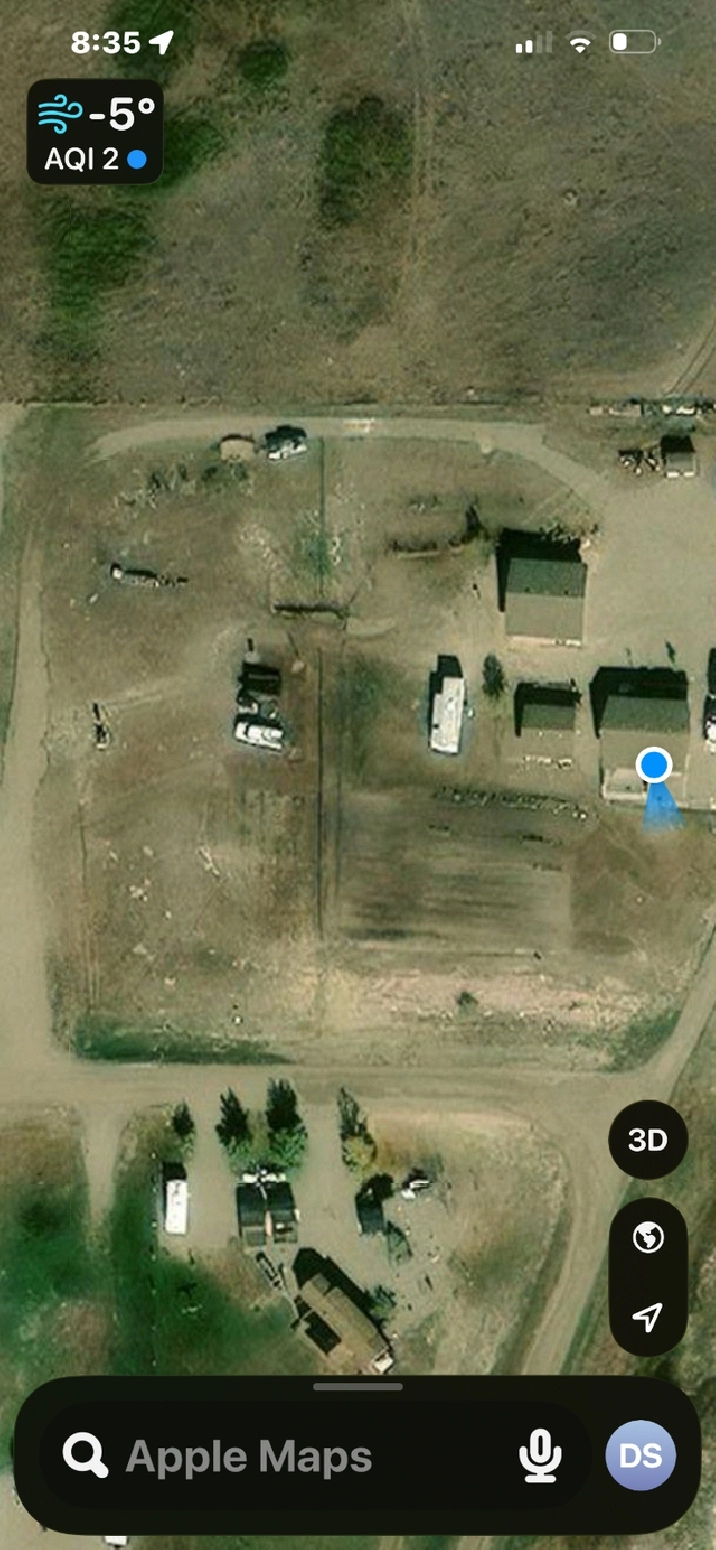Tap the blue current location dot

coord(654,766)
